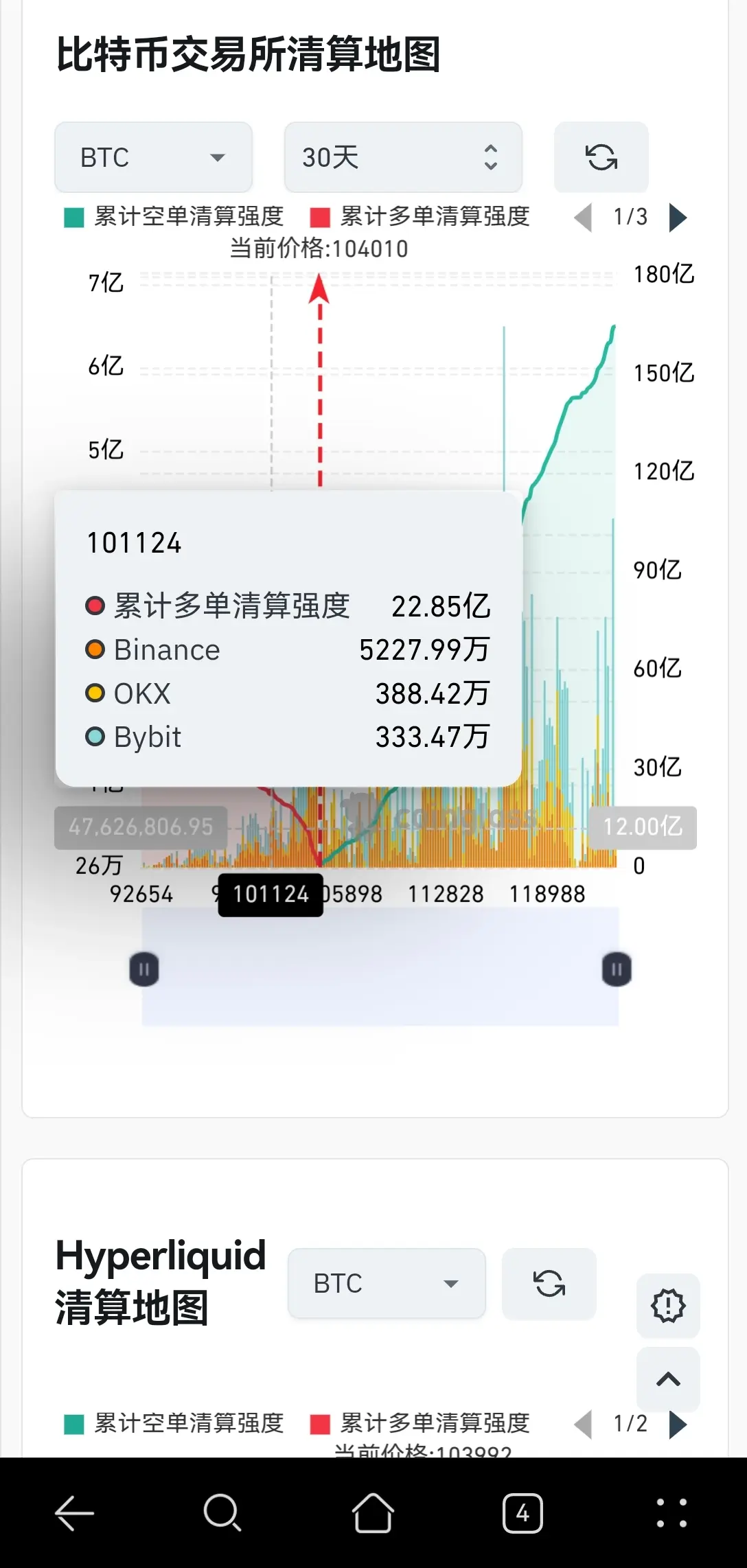Viewport: 747px width, 1568px height.
Task: Open BTC dropdown in Hyperliquid清算地图 section
Action: (387, 1283)
